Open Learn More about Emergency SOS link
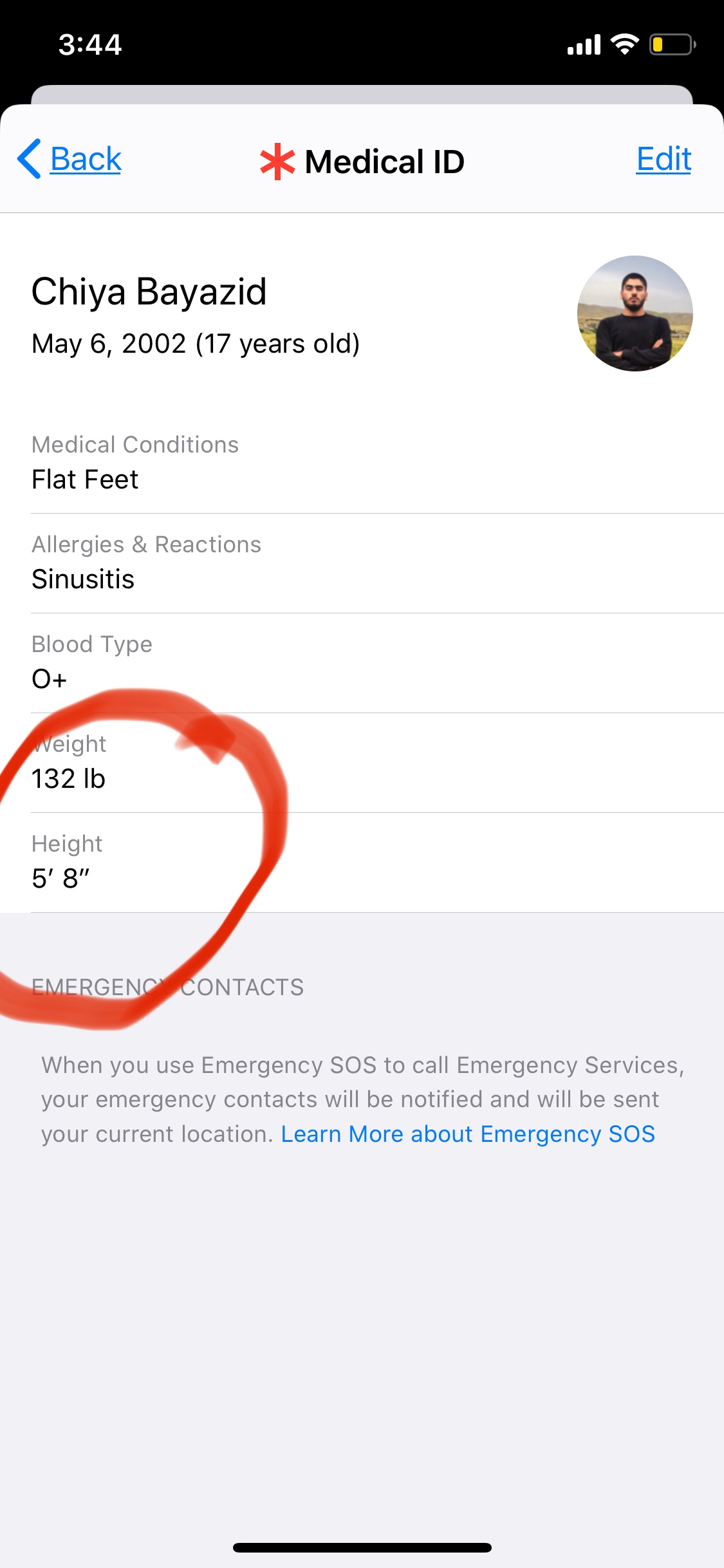Image resolution: width=724 pixels, height=1568 pixels. pyautogui.click(x=468, y=1134)
